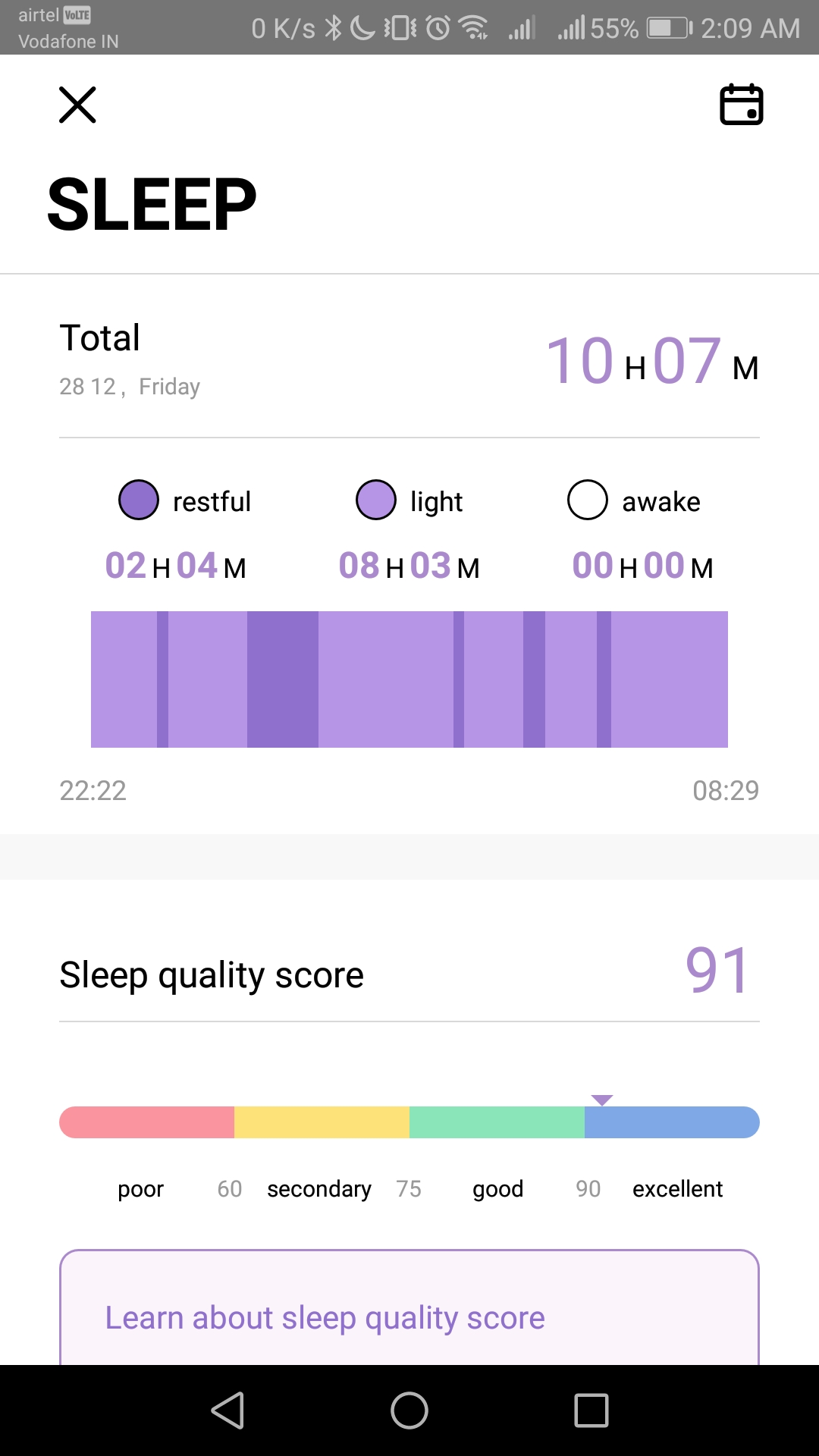Tap the sleep timeline bar graph
This screenshot has width=819, height=1456.
(x=409, y=679)
